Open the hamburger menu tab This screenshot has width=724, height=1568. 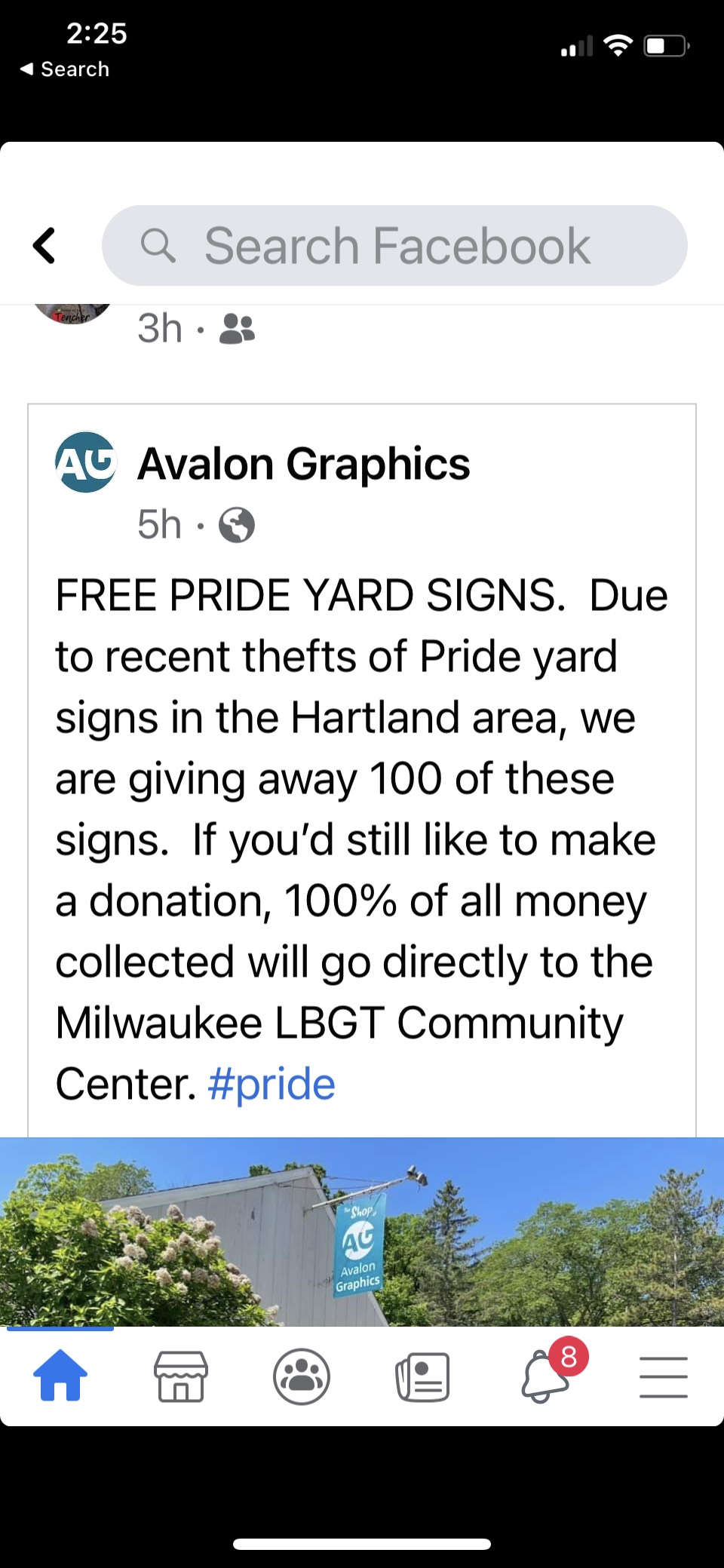tap(664, 1376)
